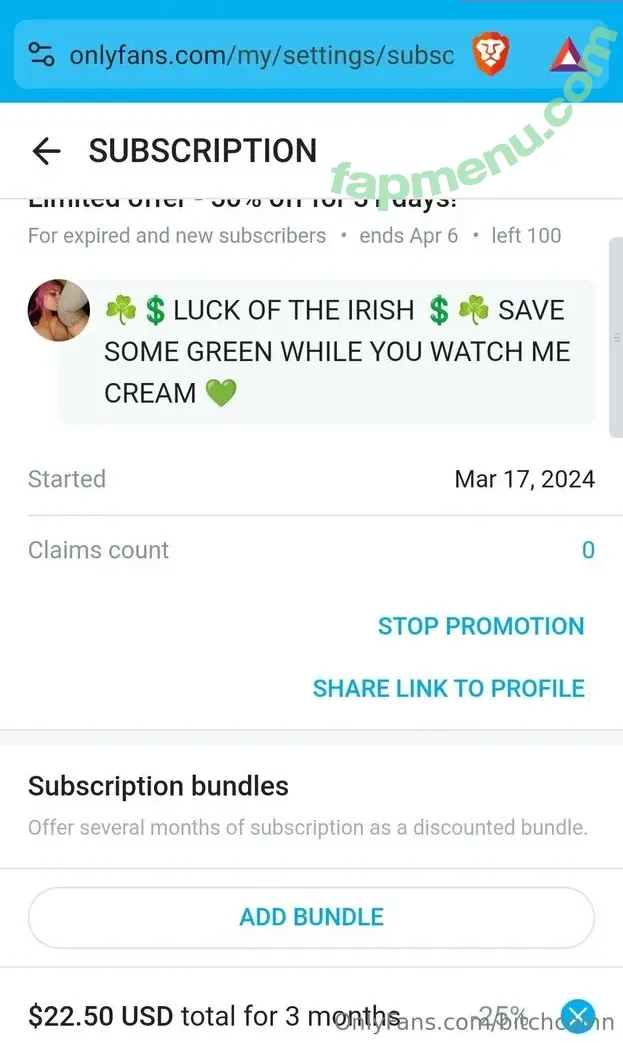Open the Brave Rewards triangle icon

[567, 54]
